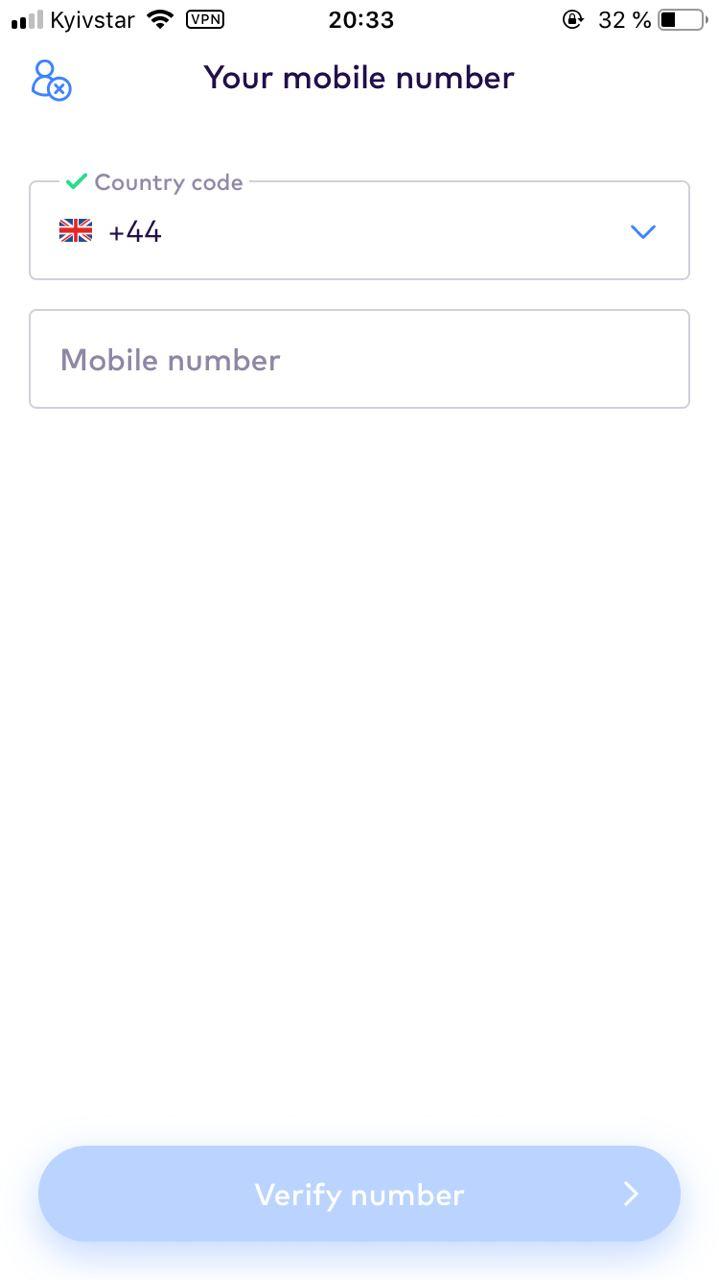Expand the +44 country code dropdown
The image size is (719, 1280).
click(359, 231)
